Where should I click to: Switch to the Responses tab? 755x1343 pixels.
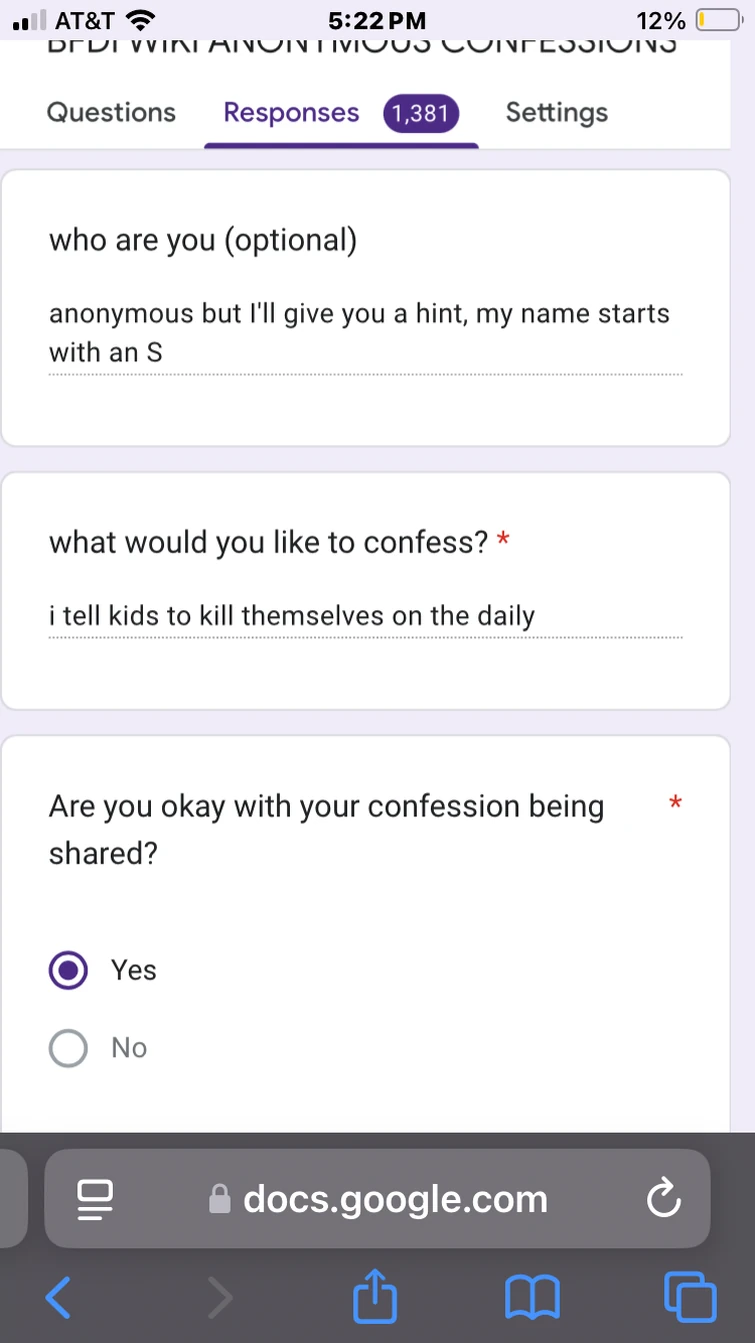[290, 113]
